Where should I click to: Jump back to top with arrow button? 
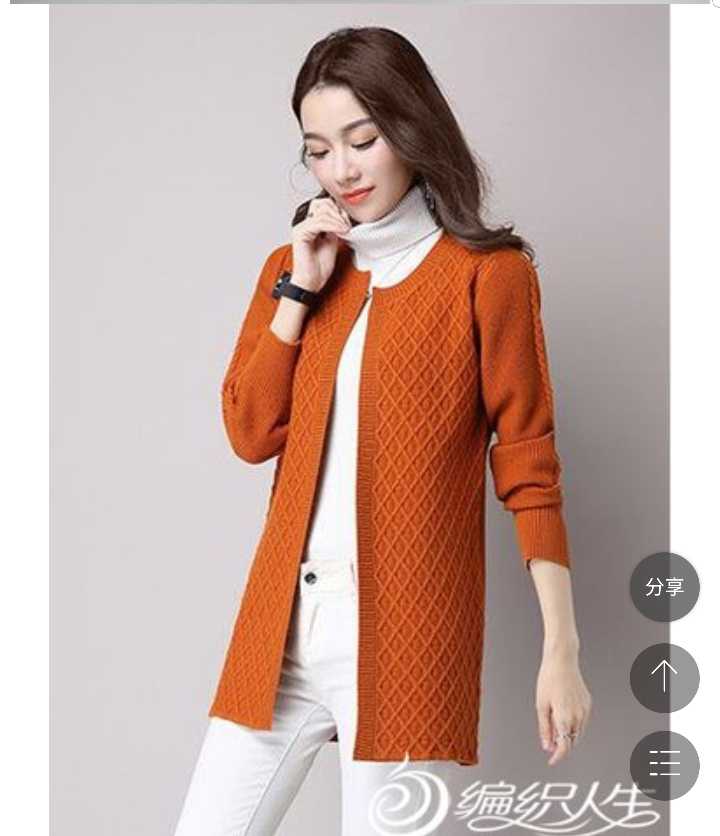coord(664,677)
